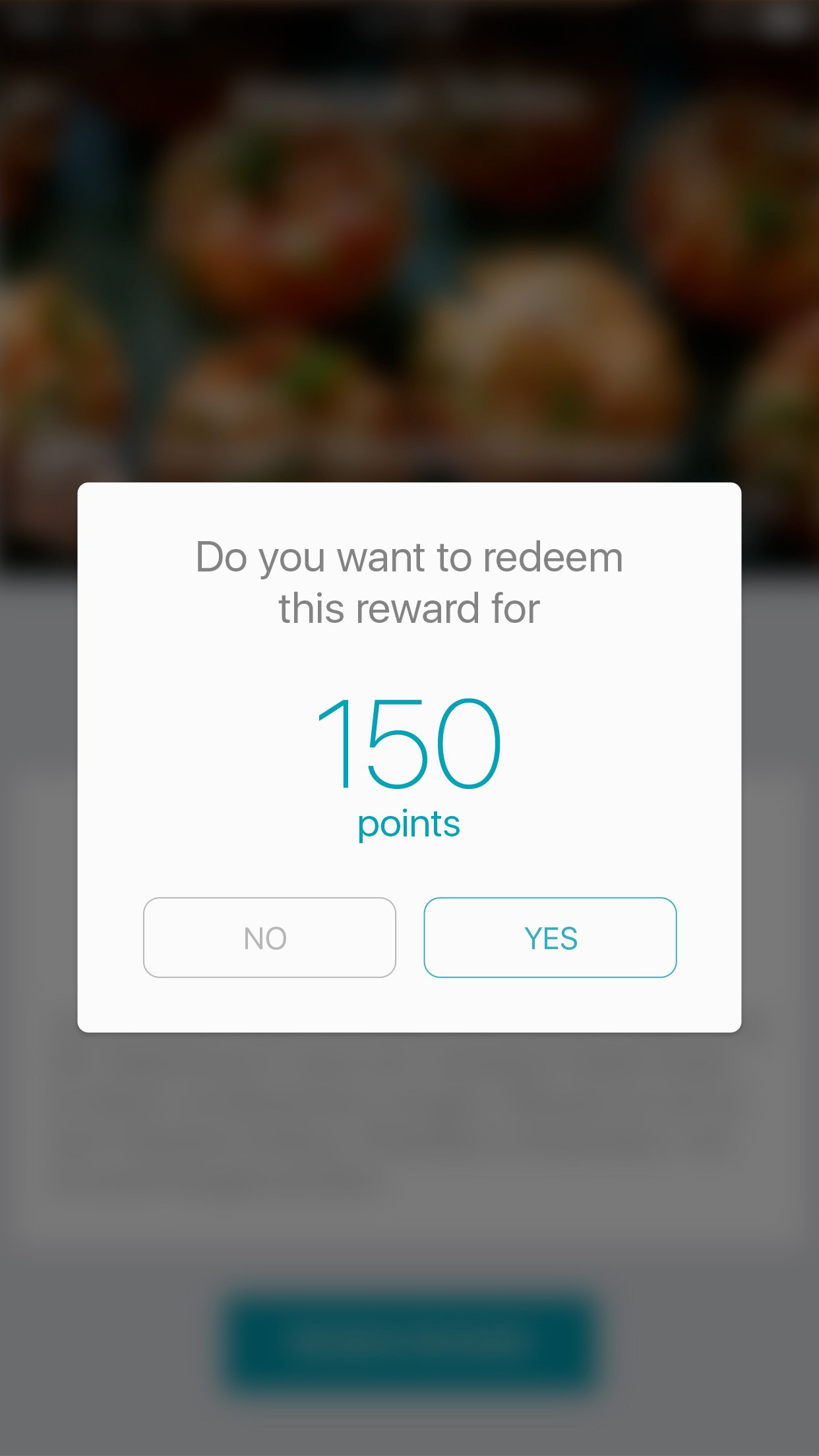Image resolution: width=819 pixels, height=1456 pixels.
Task: Tap between the NO and YES buttons
Action: click(x=409, y=937)
